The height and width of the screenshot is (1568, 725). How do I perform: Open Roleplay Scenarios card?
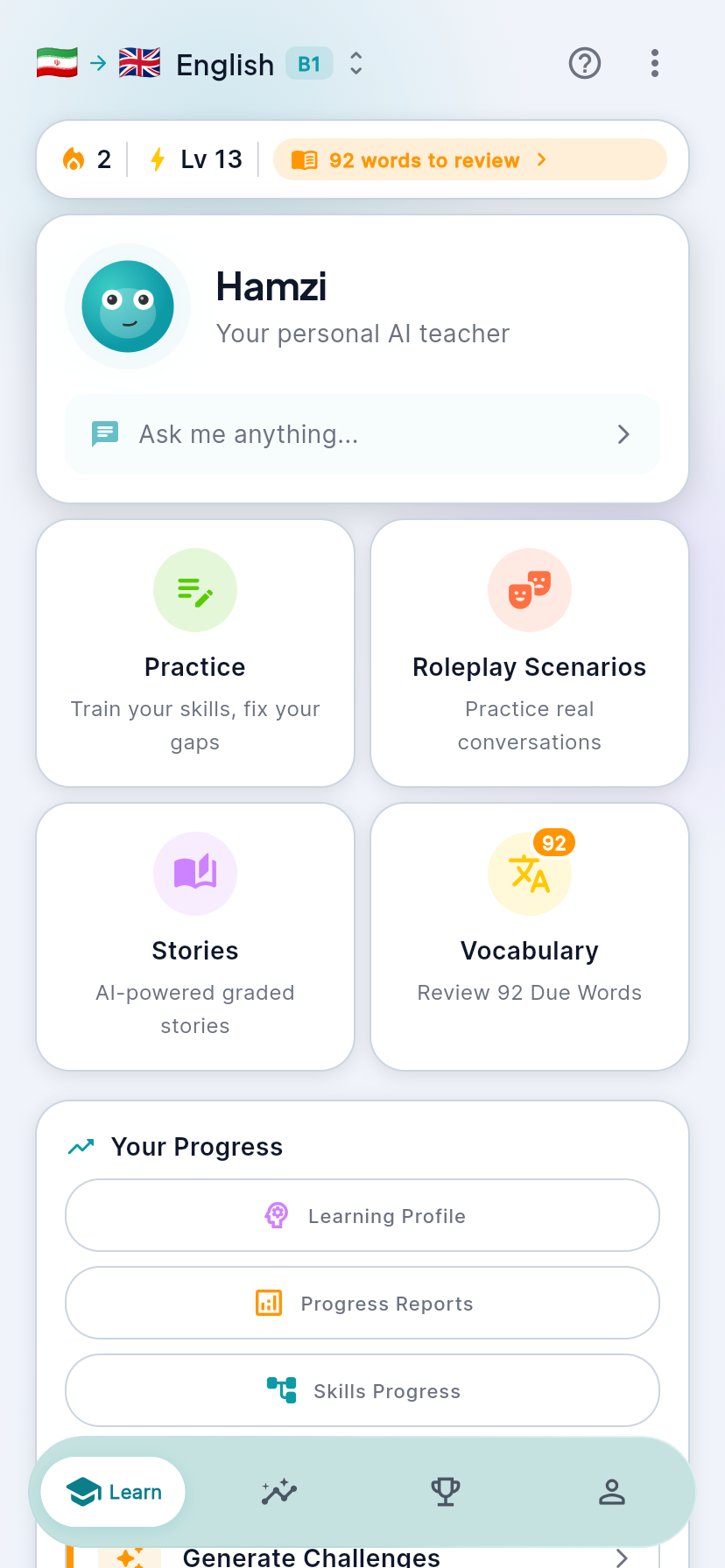529,653
